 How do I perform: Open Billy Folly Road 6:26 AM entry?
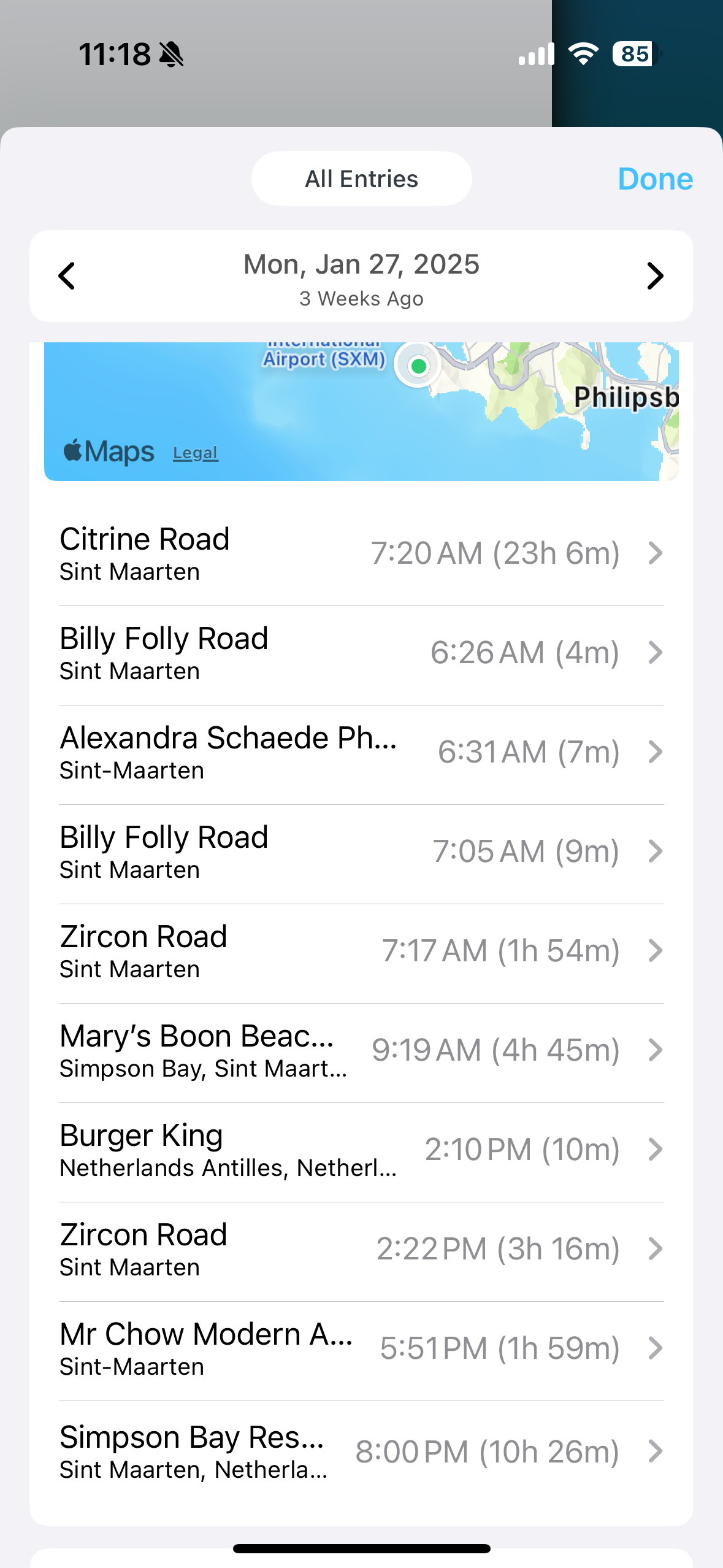click(361, 653)
